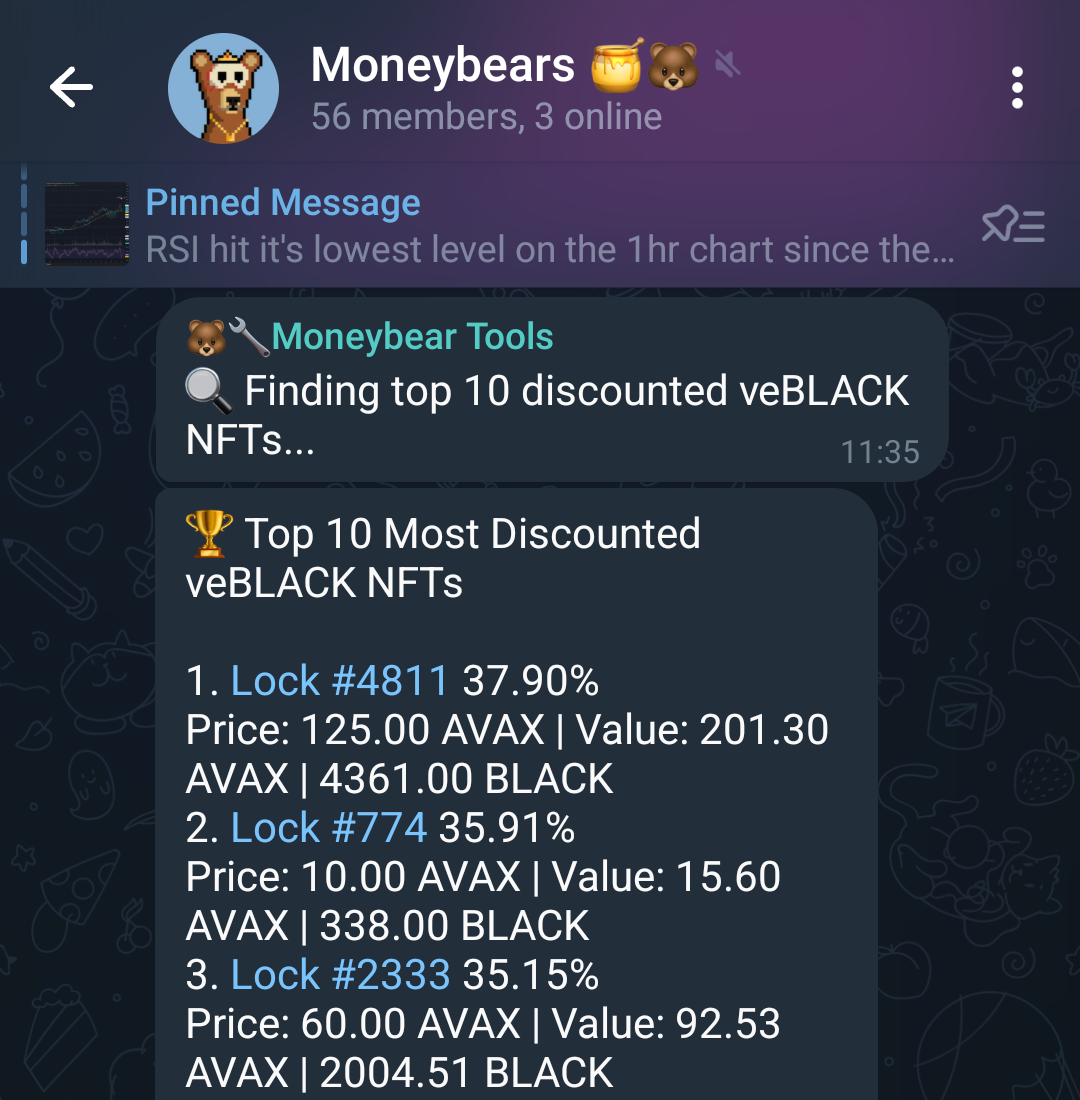
Task: View Moneybear Tools sender profile
Action: [412, 337]
